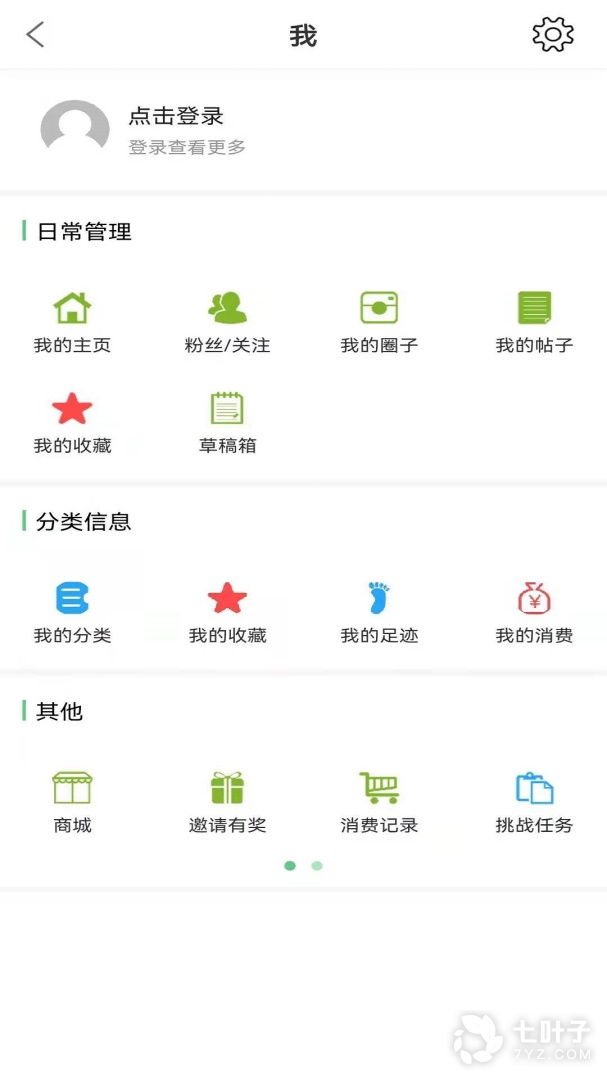Open 我的分类
The image size is (607, 1080).
point(72,612)
